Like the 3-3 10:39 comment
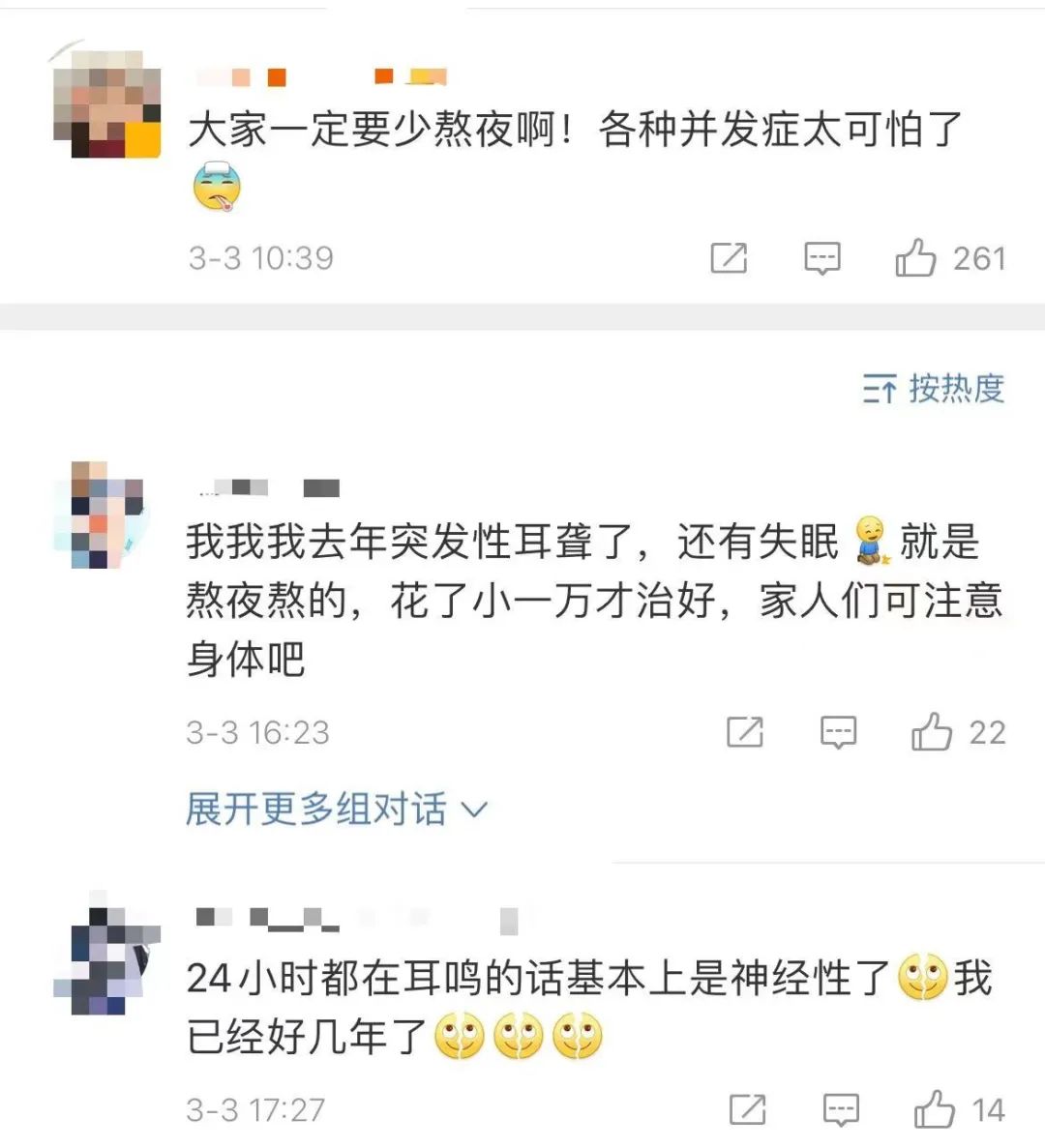The width and height of the screenshot is (1045, 1148). point(915,258)
